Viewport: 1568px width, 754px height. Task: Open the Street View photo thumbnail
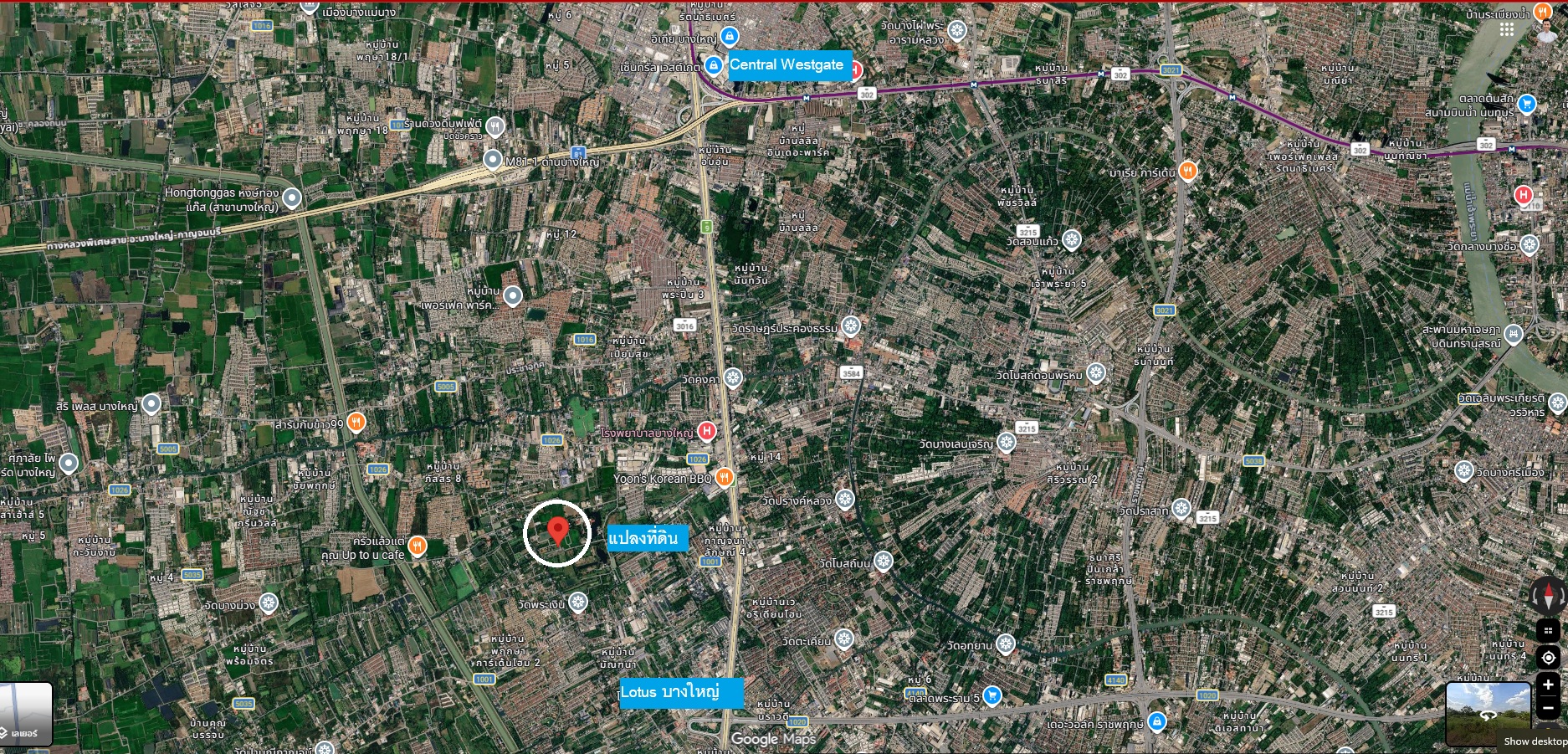pyautogui.click(x=1488, y=714)
